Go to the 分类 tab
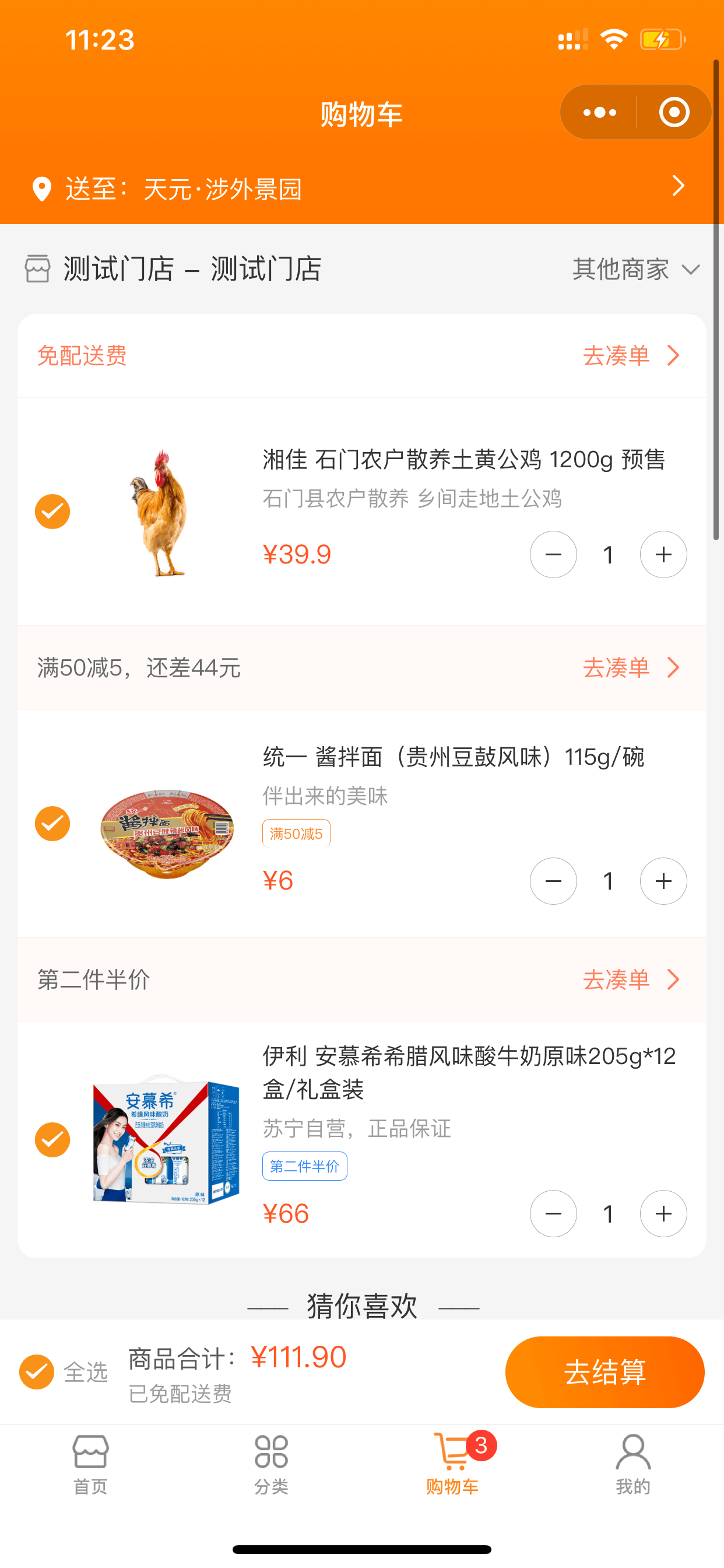Image resolution: width=724 pixels, height=1568 pixels. [271, 1464]
